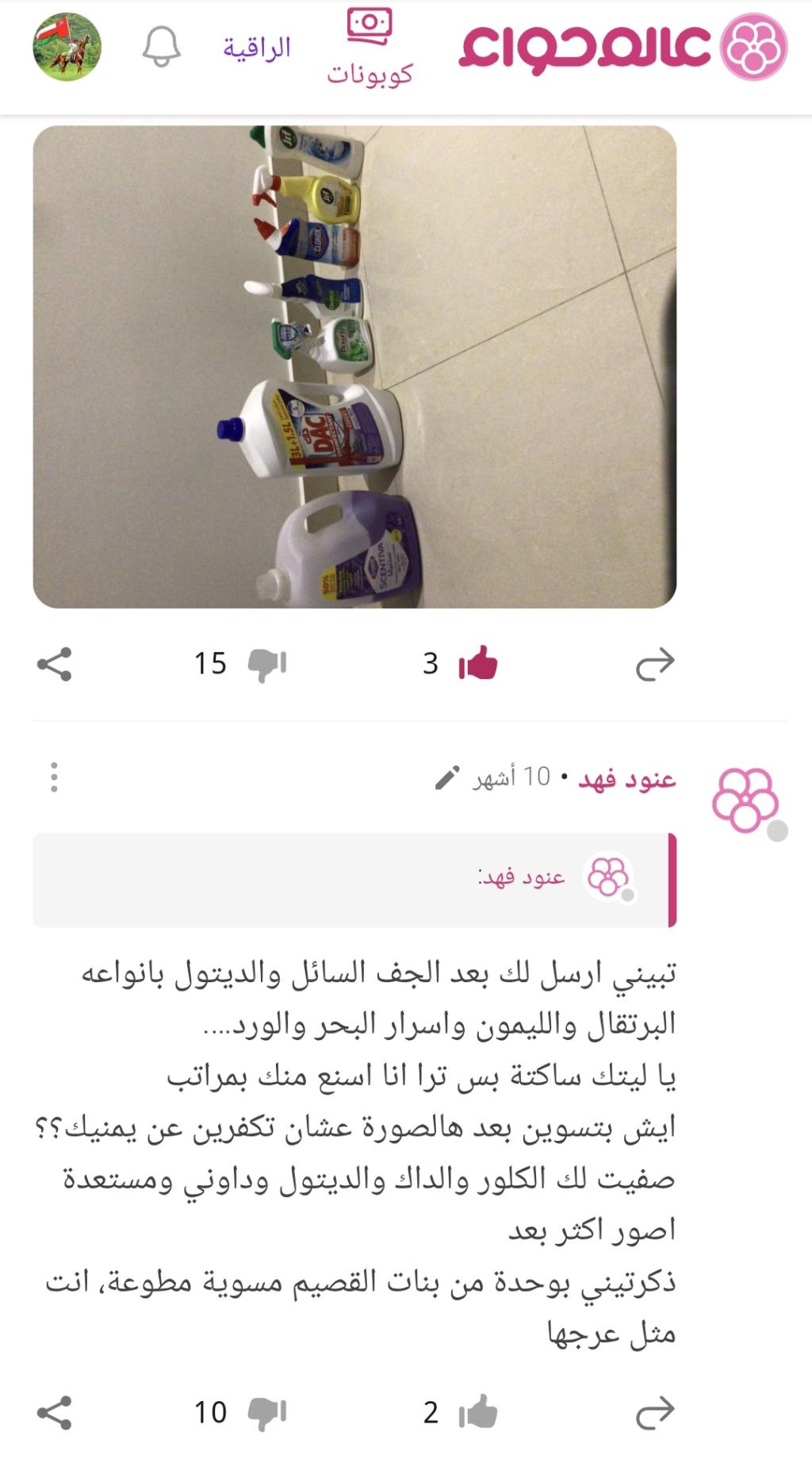This screenshot has width=812, height=1459.
Task: Open the quoted message from عنود فهد
Action: 354,879
